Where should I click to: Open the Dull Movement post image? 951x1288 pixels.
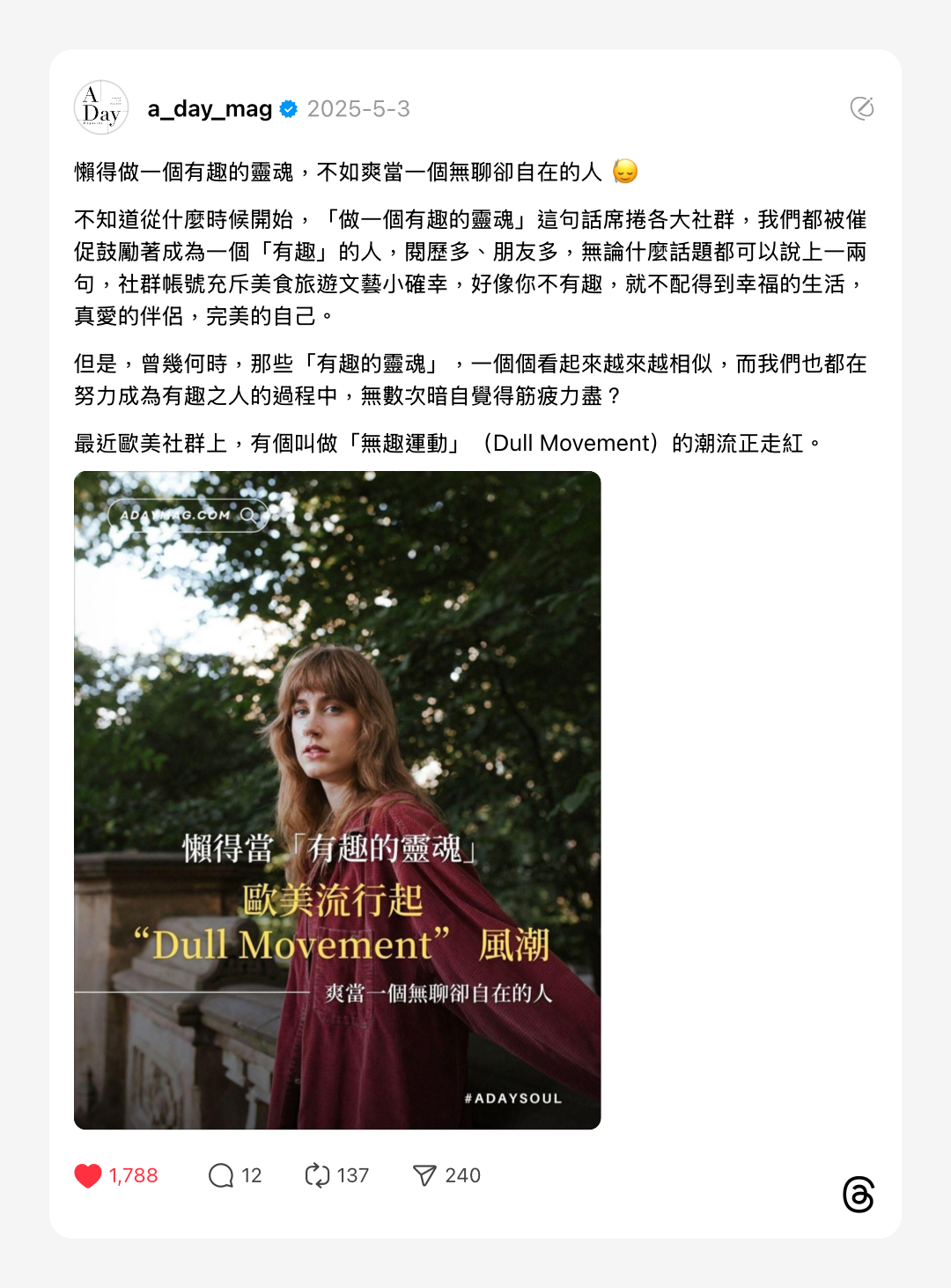point(337,799)
